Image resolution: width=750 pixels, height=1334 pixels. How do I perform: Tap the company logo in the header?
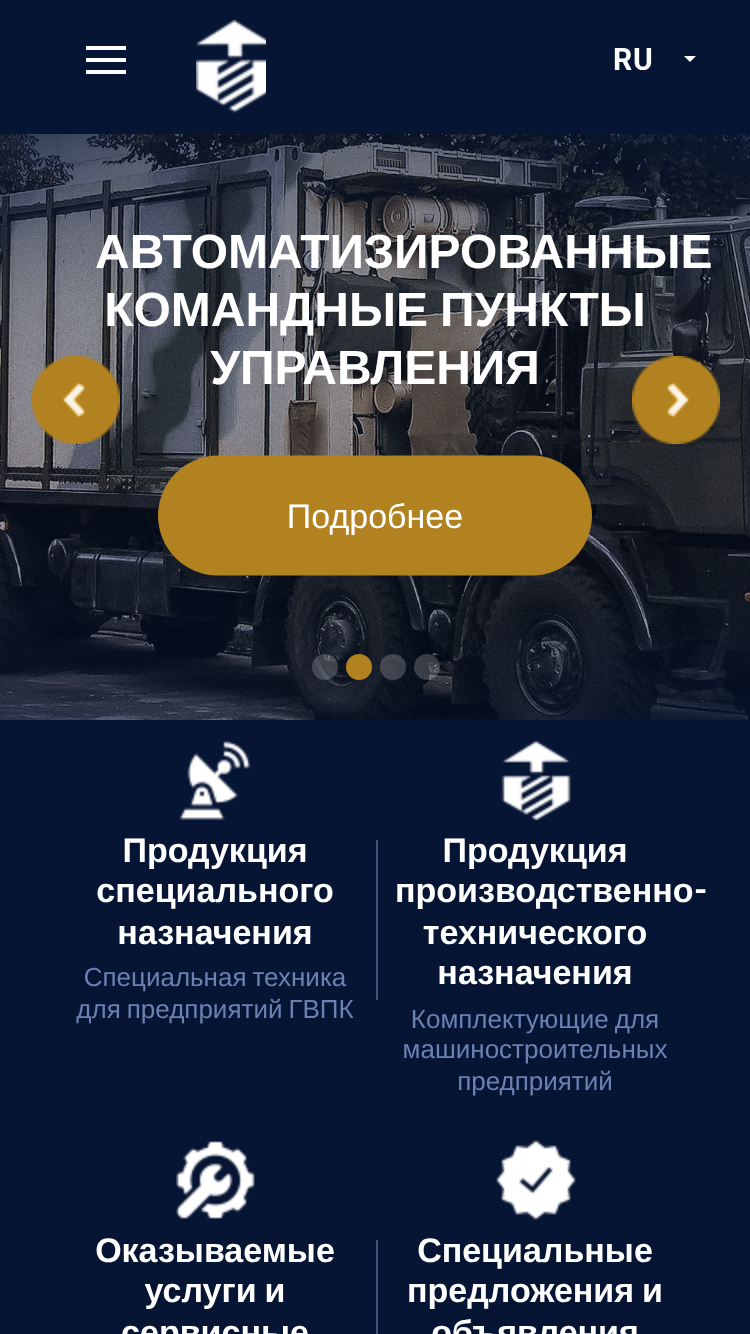pyautogui.click(x=231, y=66)
